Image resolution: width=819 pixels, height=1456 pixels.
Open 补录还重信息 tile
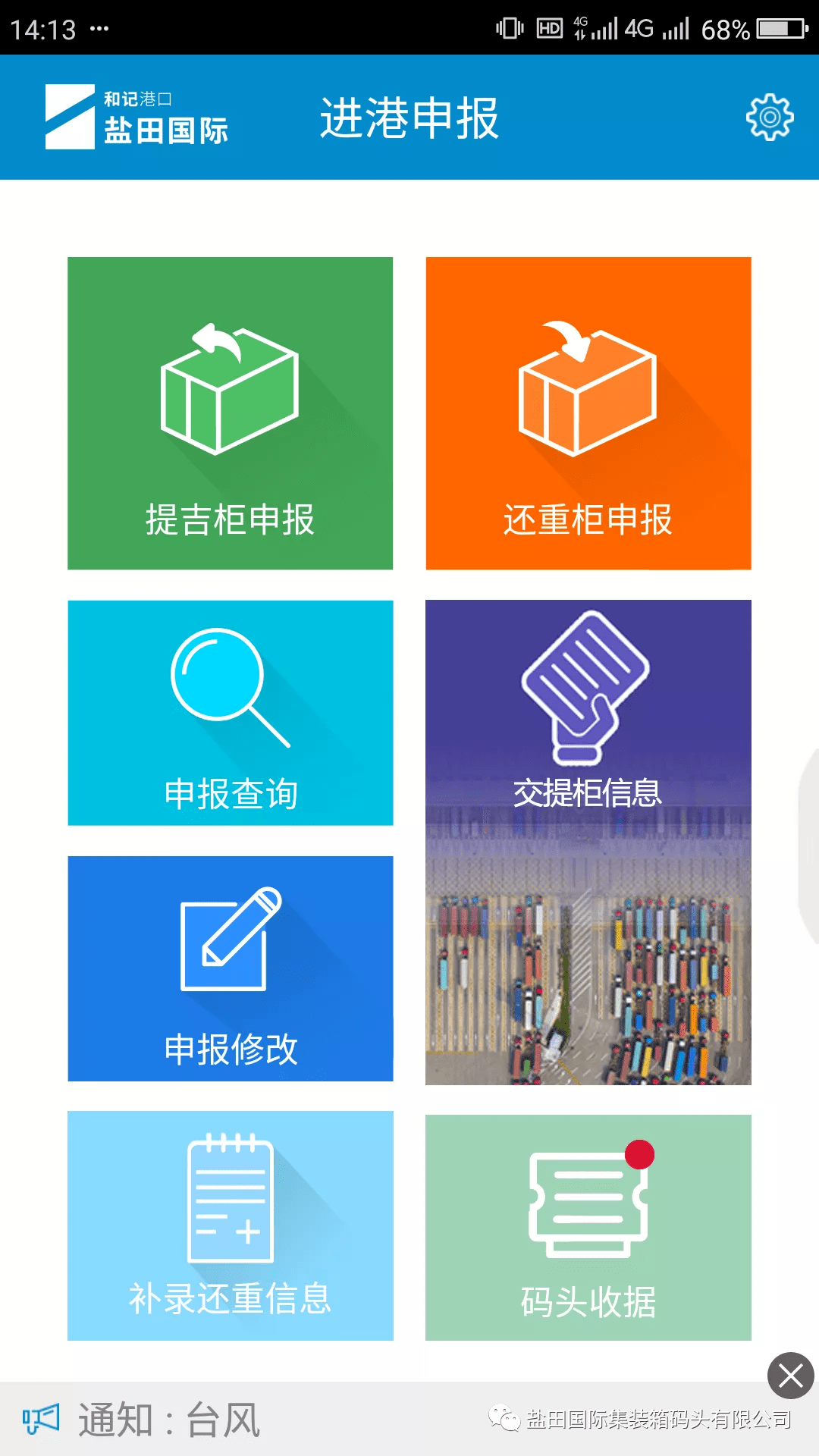(x=230, y=1225)
